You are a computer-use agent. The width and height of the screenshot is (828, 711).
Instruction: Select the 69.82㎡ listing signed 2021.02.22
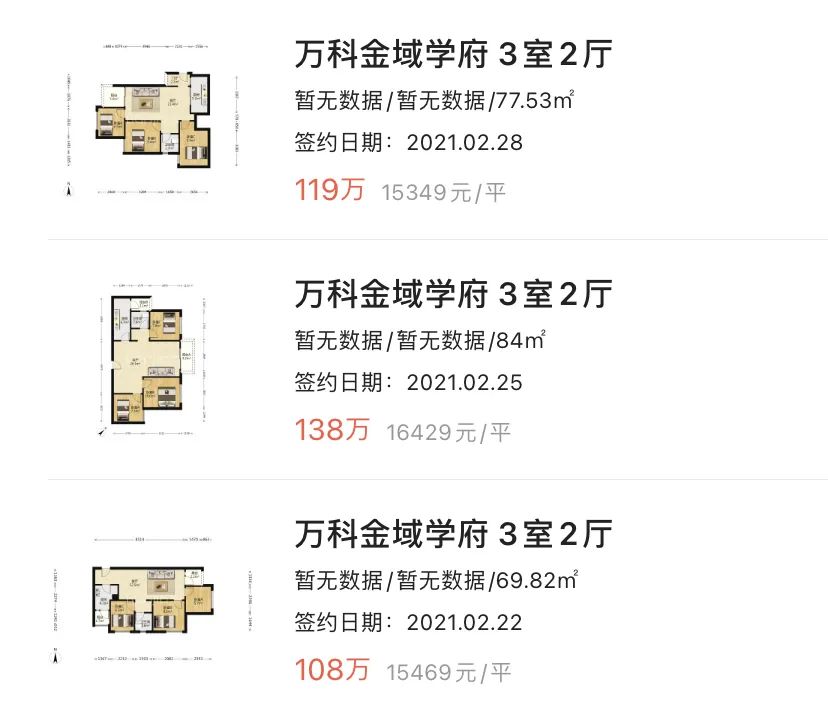(452, 534)
